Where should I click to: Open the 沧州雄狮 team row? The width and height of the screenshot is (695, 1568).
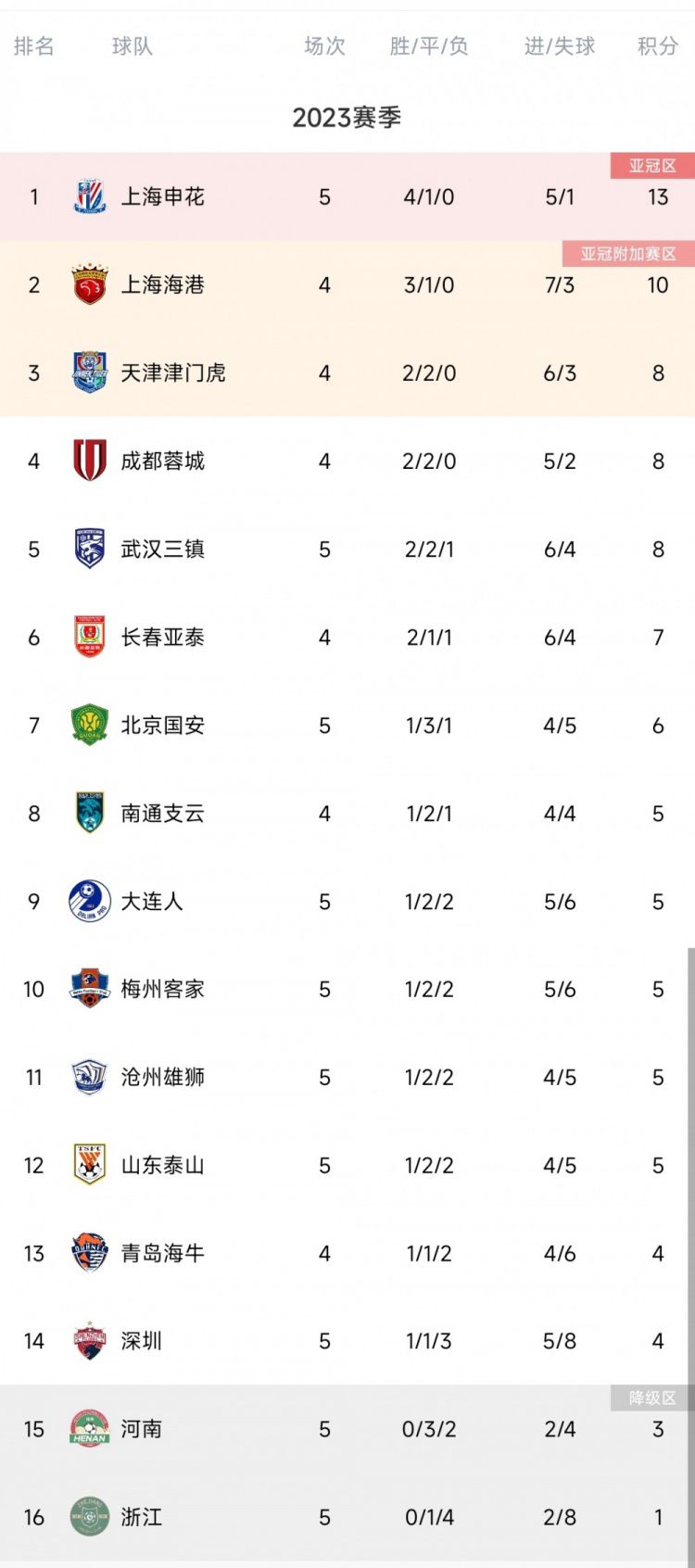pyautogui.click(x=347, y=1077)
